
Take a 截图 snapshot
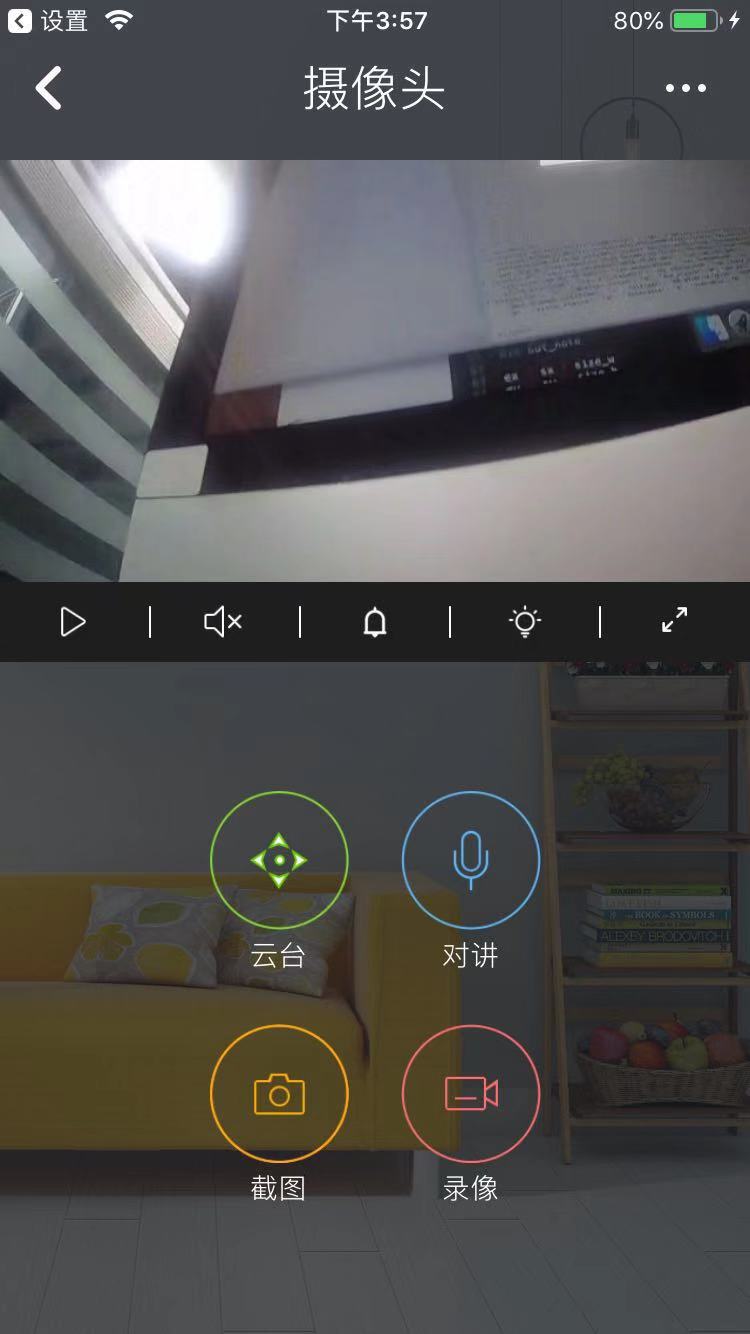coord(279,1094)
